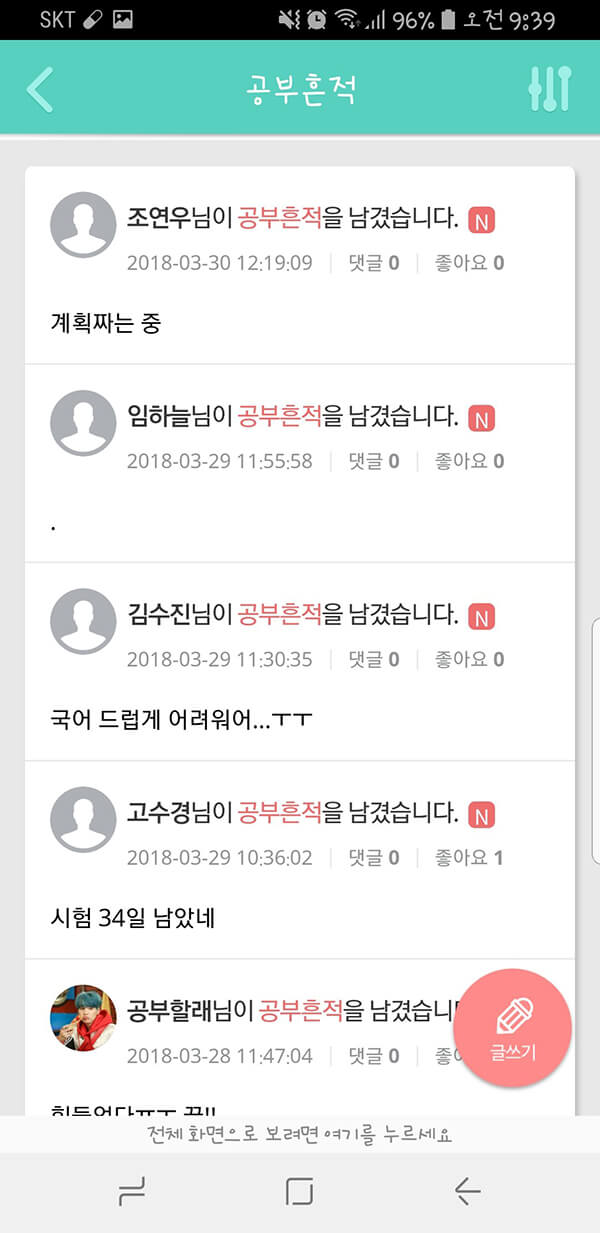Go back using the top-left arrow

pos(39,90)
